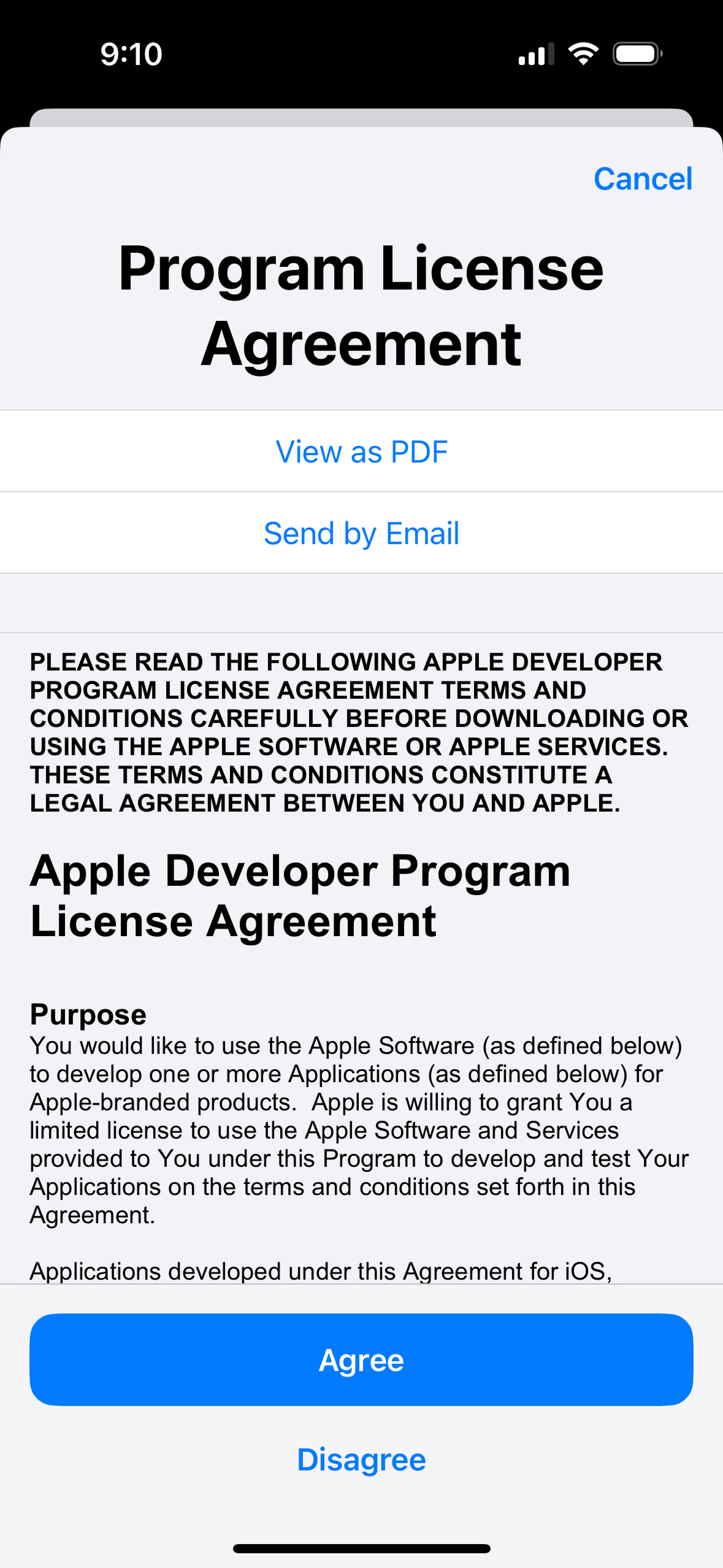Choose Send by Email

tap(361, 533)
